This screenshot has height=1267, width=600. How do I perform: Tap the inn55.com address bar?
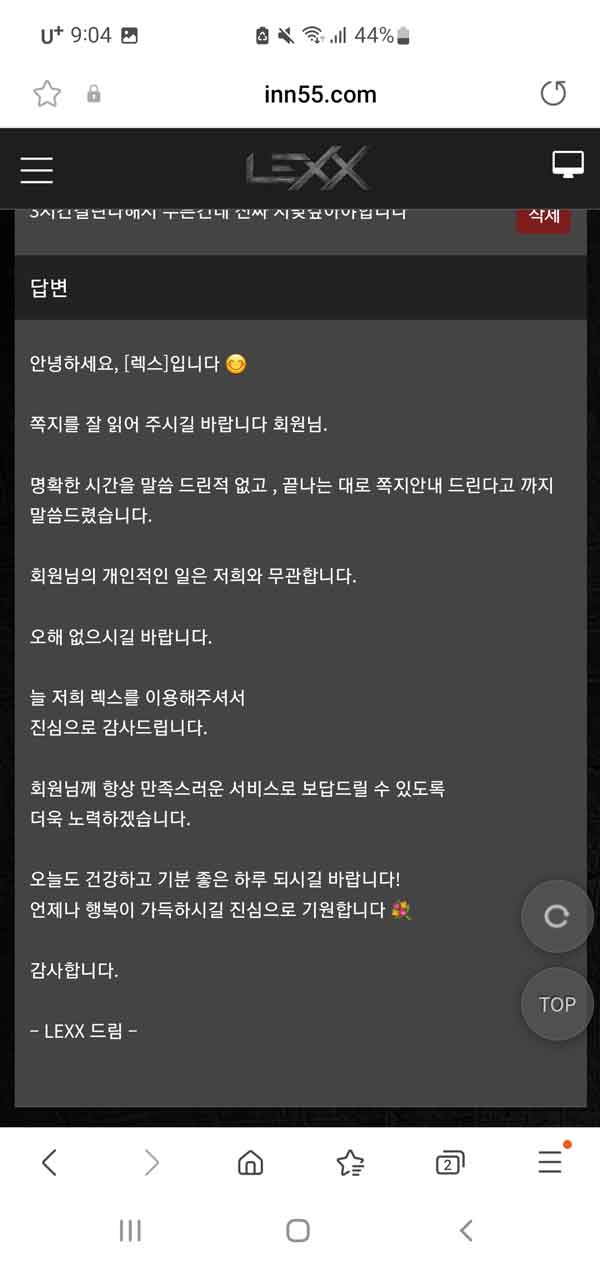[320, 94]
